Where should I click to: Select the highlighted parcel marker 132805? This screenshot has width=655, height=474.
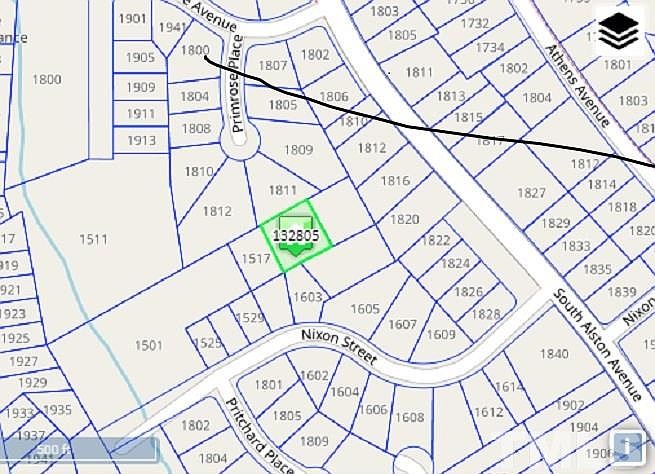[x=296, y=237]
